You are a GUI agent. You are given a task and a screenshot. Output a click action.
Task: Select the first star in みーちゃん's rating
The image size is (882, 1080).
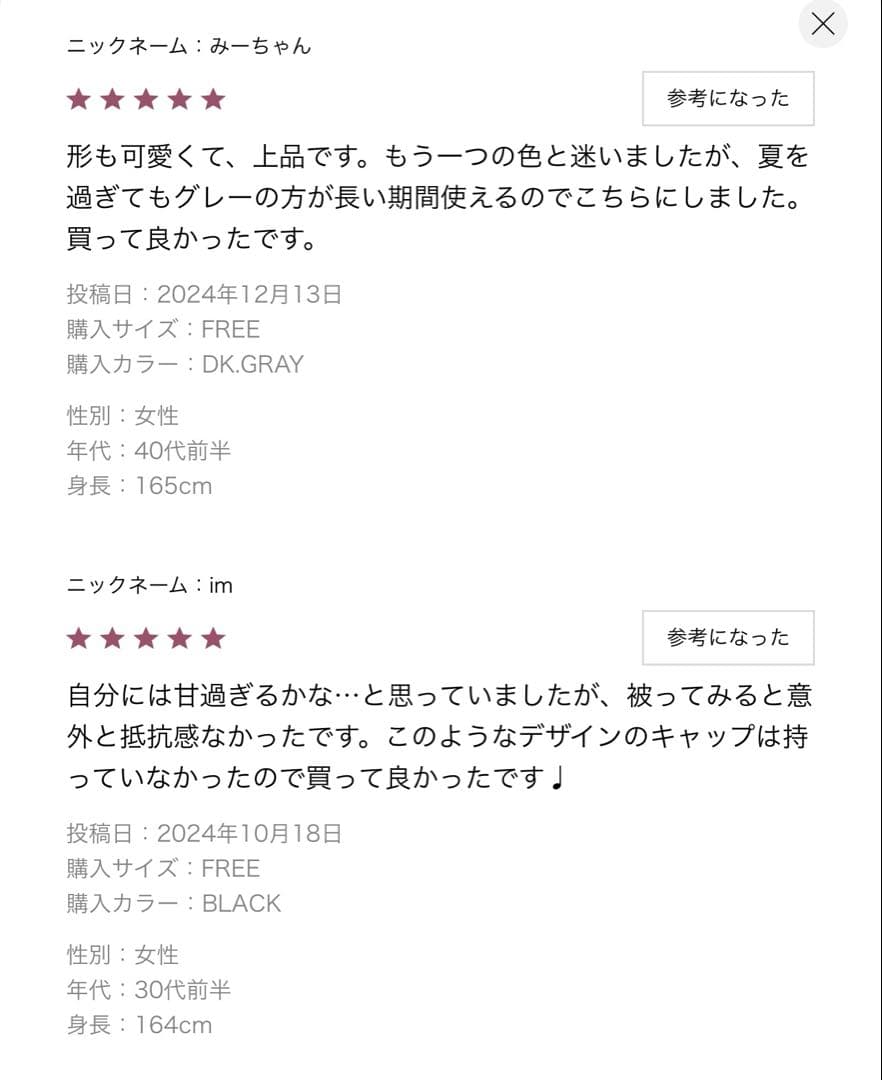pos(77,99)
